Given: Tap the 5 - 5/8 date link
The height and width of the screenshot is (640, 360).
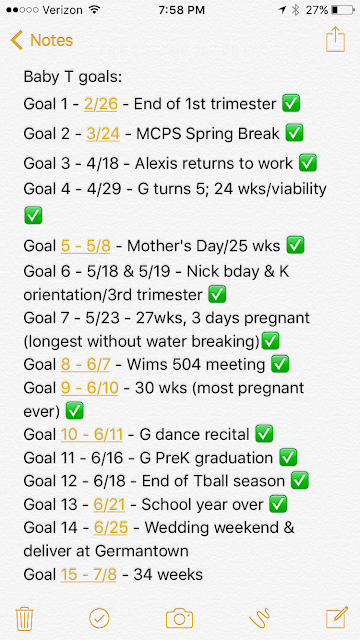Looking at the screenshot, I should [x=86, y=246].
